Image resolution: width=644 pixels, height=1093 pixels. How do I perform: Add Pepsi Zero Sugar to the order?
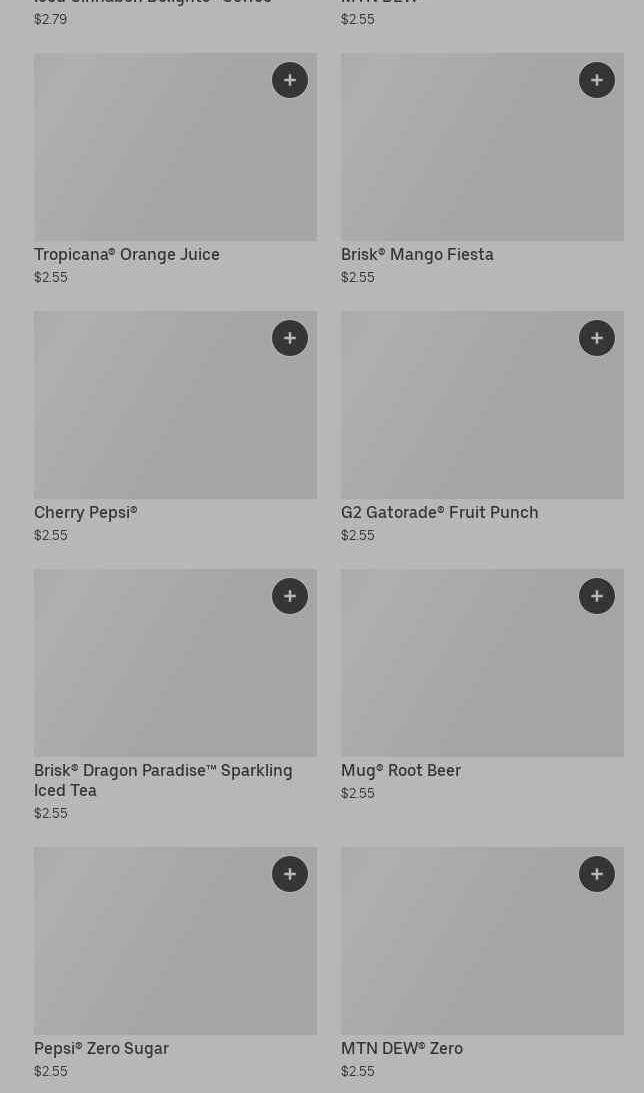(290, 874)
